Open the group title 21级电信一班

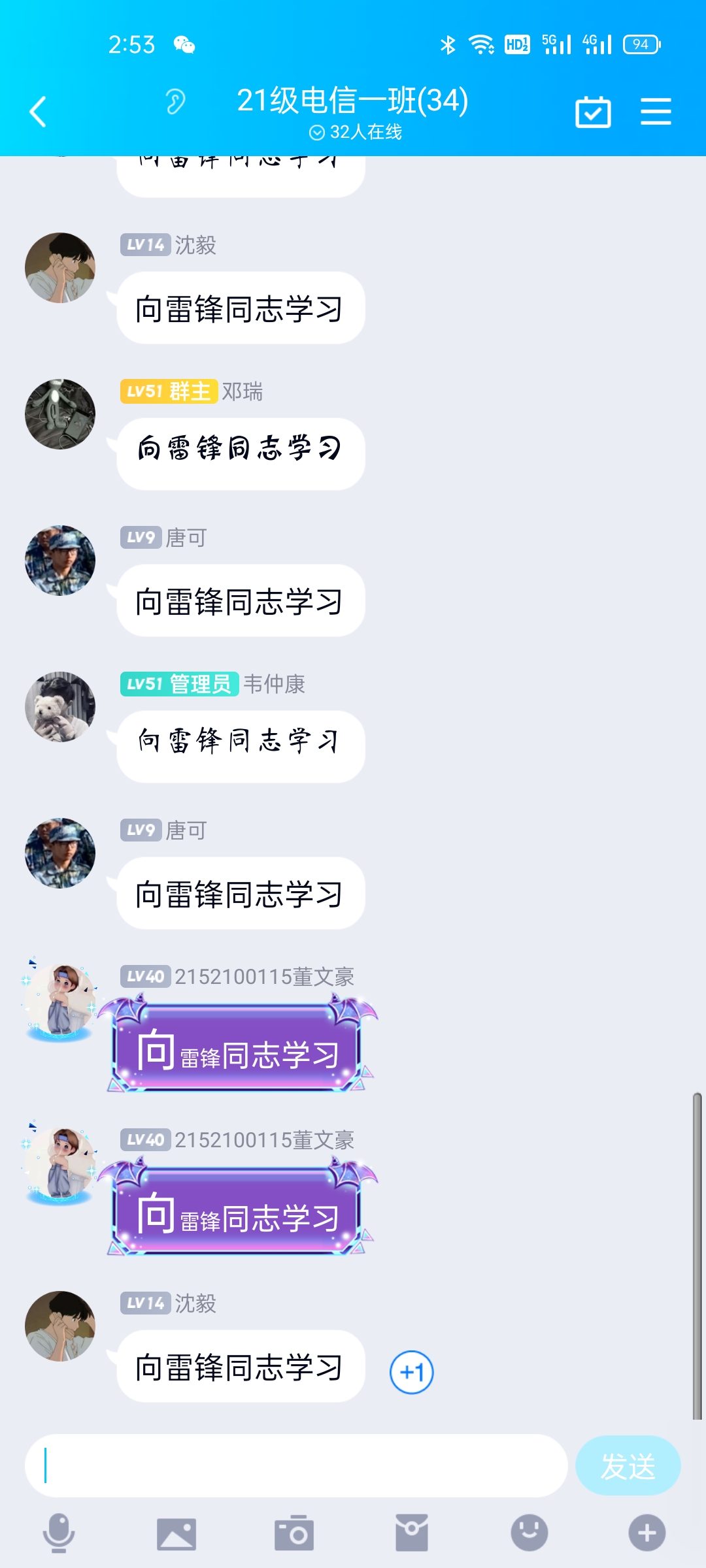click(x=353, y=101)
